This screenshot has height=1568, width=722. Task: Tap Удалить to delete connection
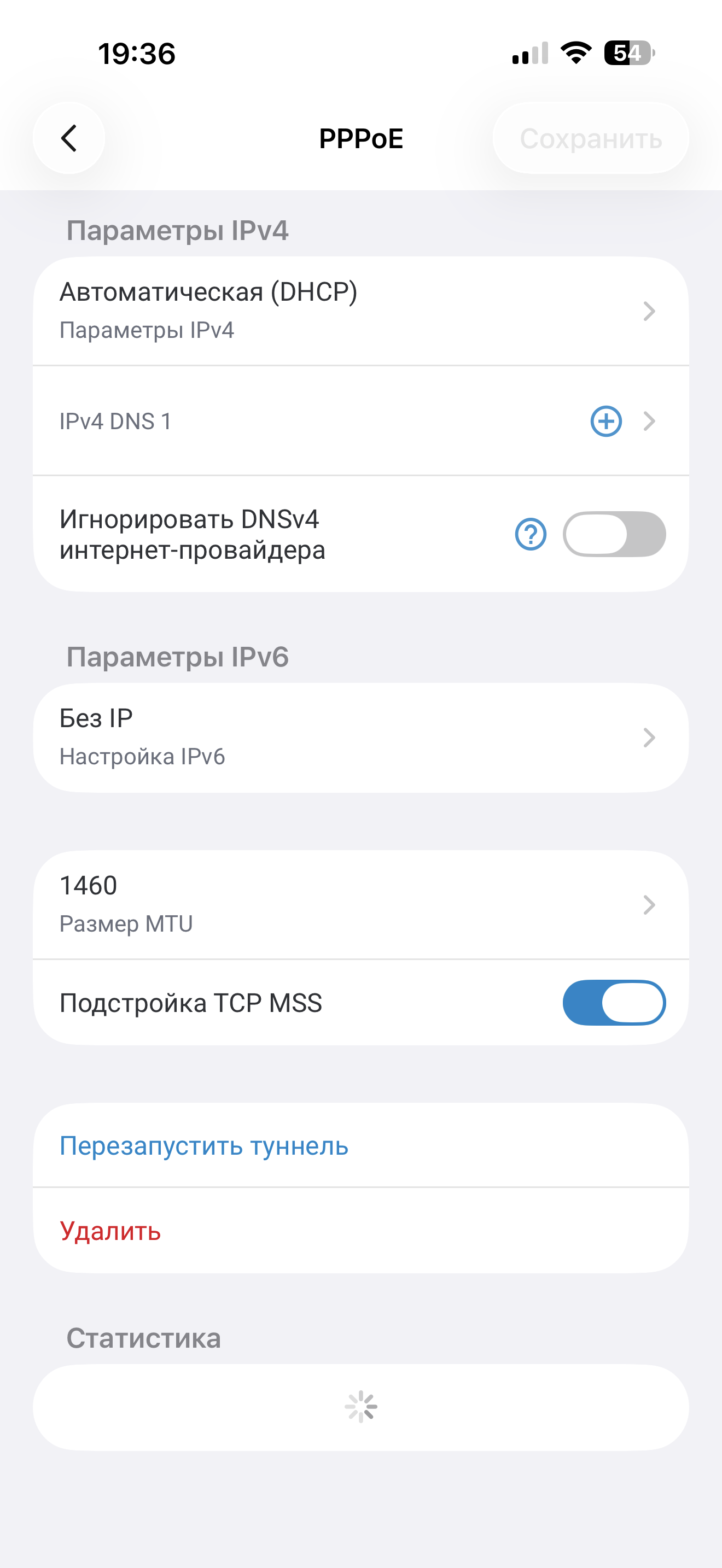coord(111,1231)
